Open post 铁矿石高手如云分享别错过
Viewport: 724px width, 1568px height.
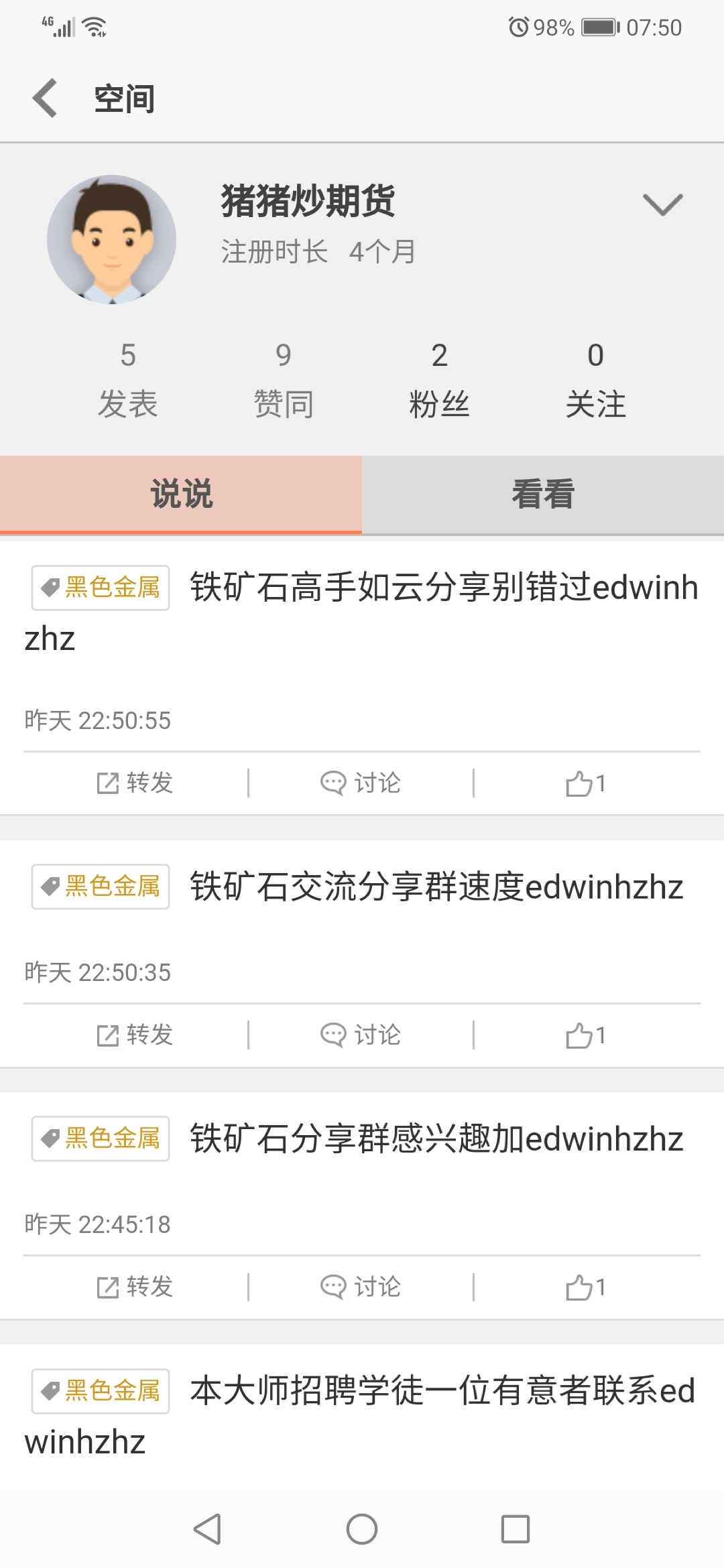[x=442, y=588]
